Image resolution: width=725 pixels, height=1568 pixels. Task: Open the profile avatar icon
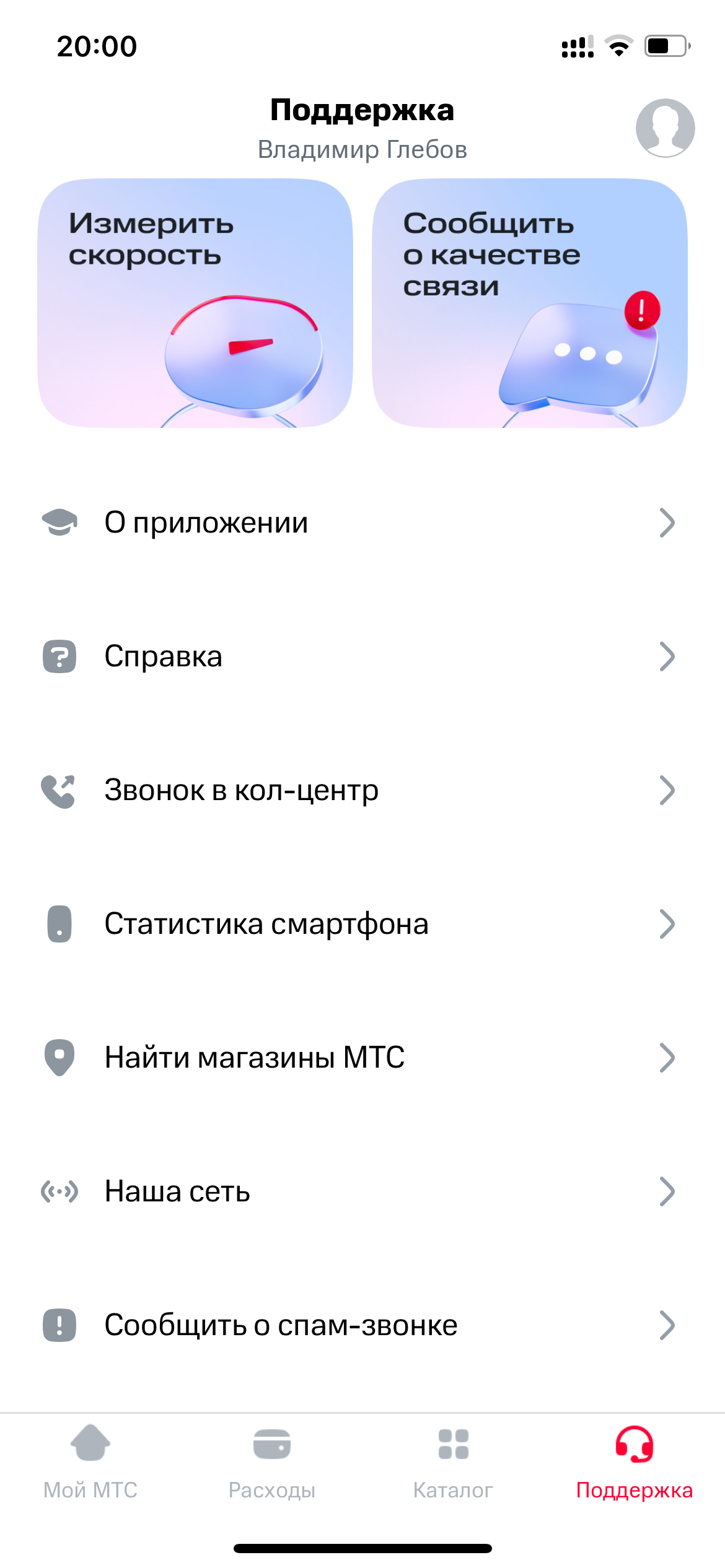665,128
